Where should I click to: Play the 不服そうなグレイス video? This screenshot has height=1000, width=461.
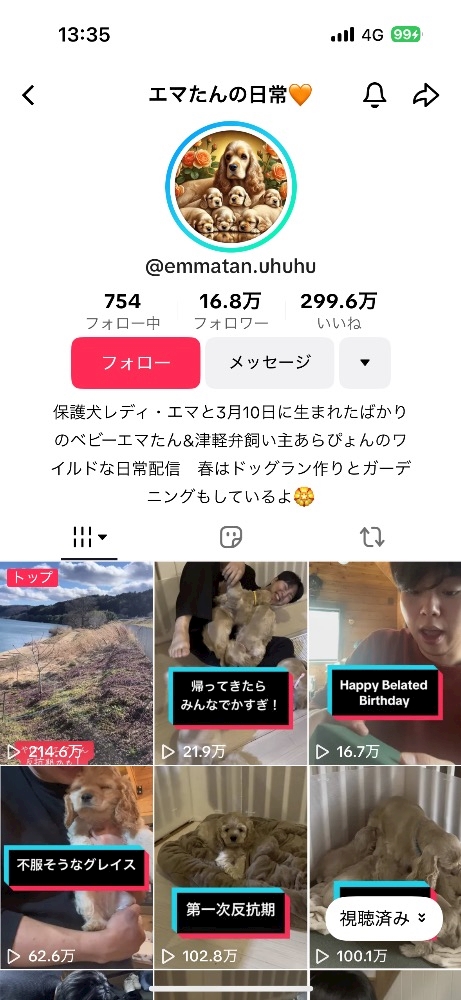[x=77, y=867]
